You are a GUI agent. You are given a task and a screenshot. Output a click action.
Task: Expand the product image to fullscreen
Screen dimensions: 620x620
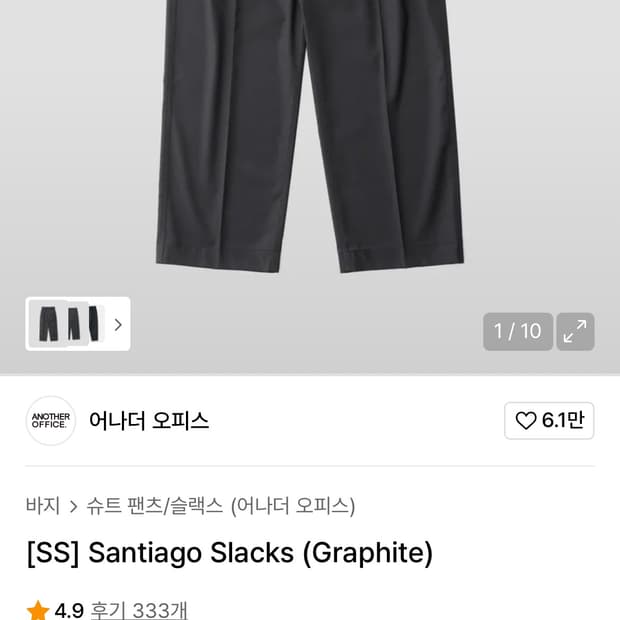[x=575, y=332]
